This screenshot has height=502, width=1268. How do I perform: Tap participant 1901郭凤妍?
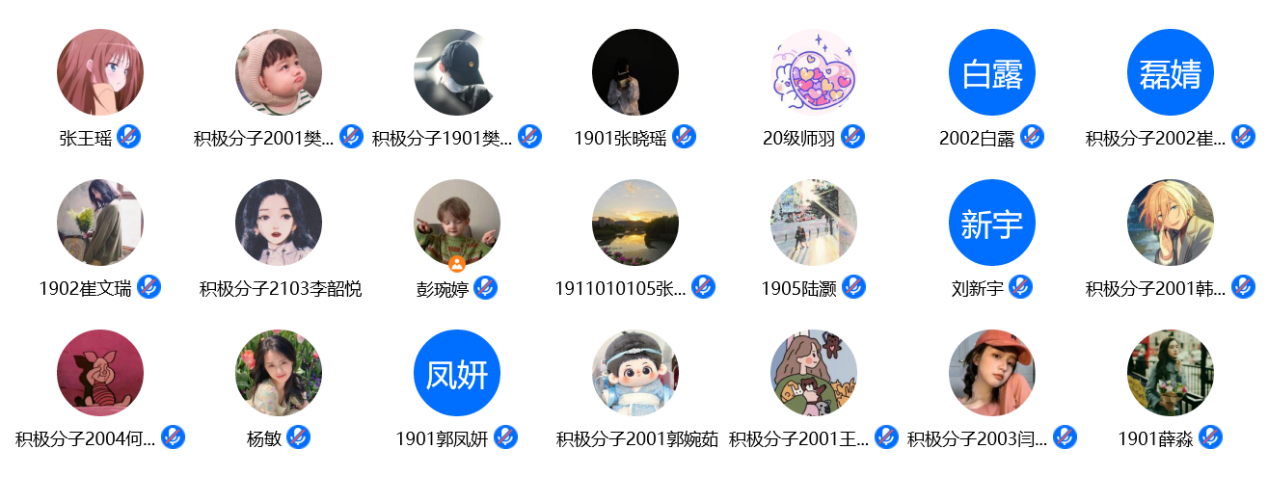[x=457, y=373]
